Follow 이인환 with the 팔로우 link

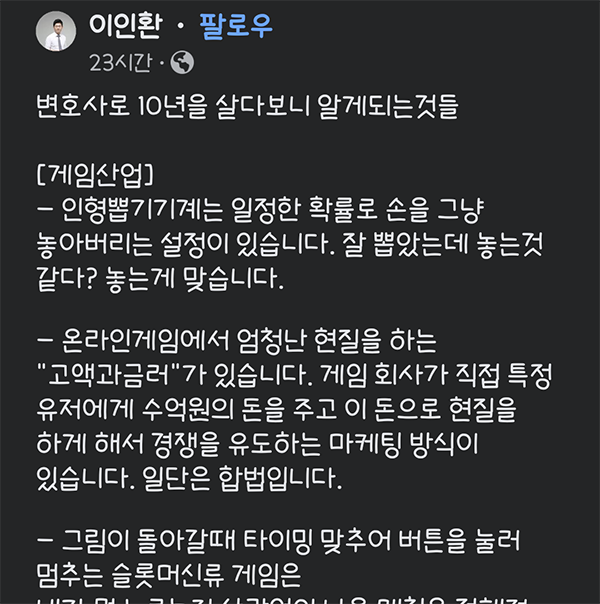click(235, 26)
